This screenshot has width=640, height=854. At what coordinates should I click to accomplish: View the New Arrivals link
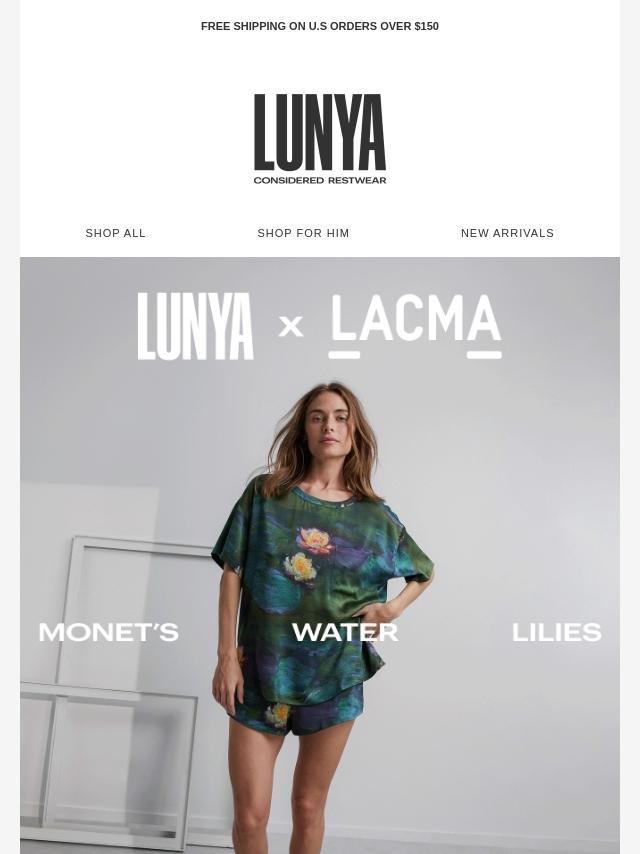pyautogui.click(x=507, y=233)
